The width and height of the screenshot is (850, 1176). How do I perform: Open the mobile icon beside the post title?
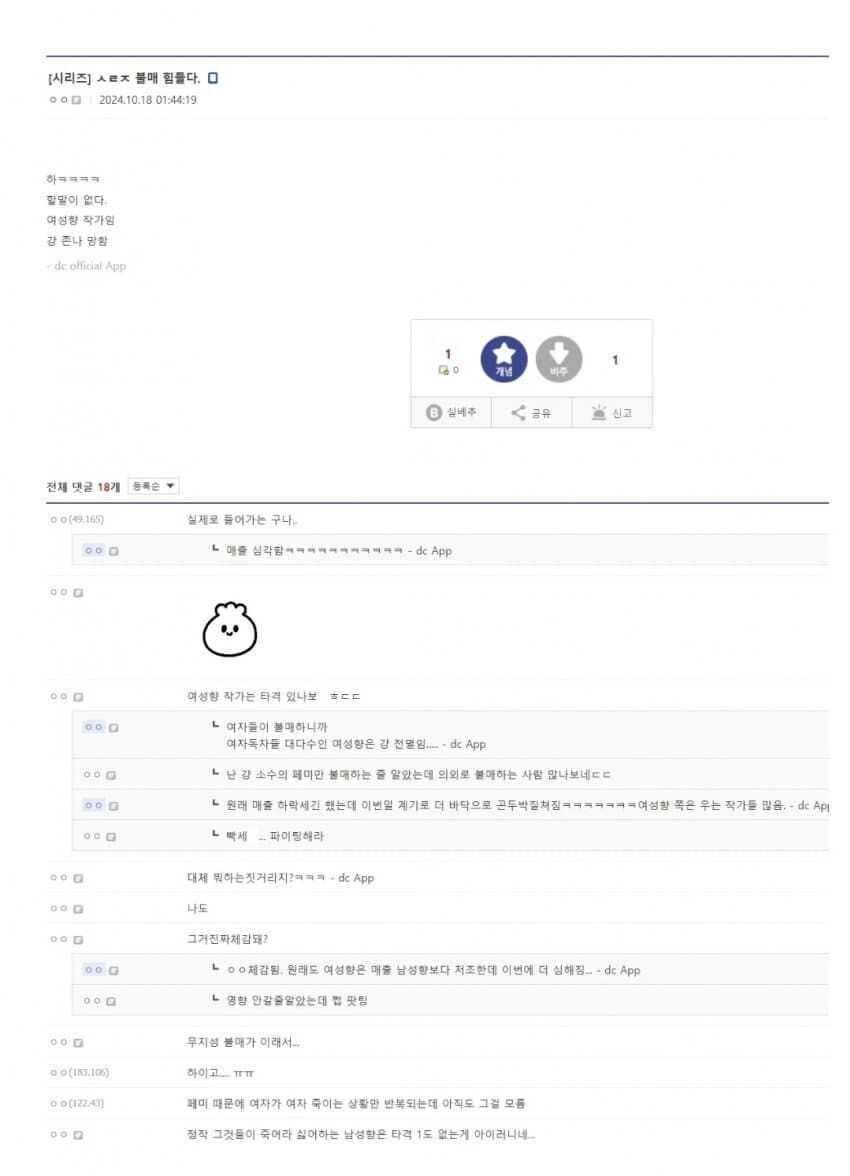pyautogui.click(x=212, y=78)
